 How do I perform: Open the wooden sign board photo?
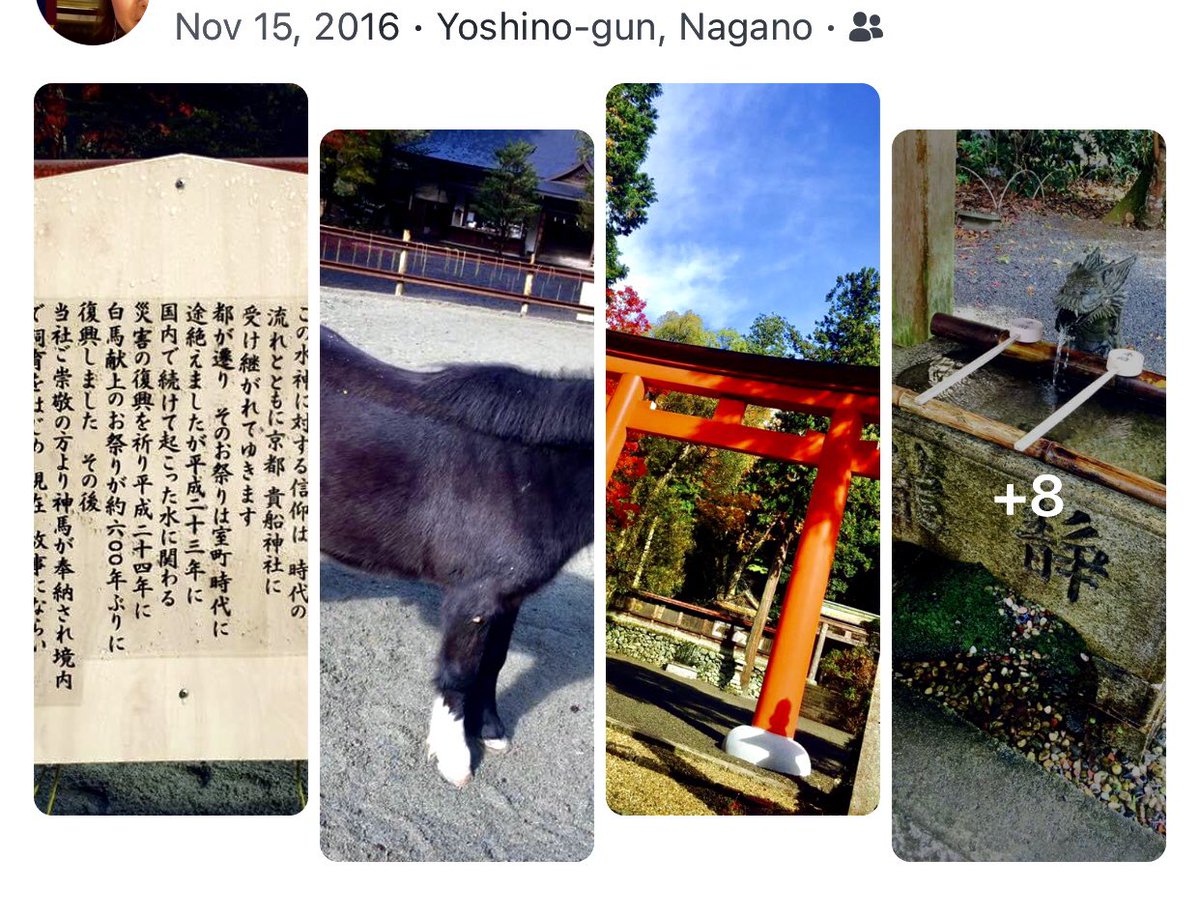click(x=171, y=448)
